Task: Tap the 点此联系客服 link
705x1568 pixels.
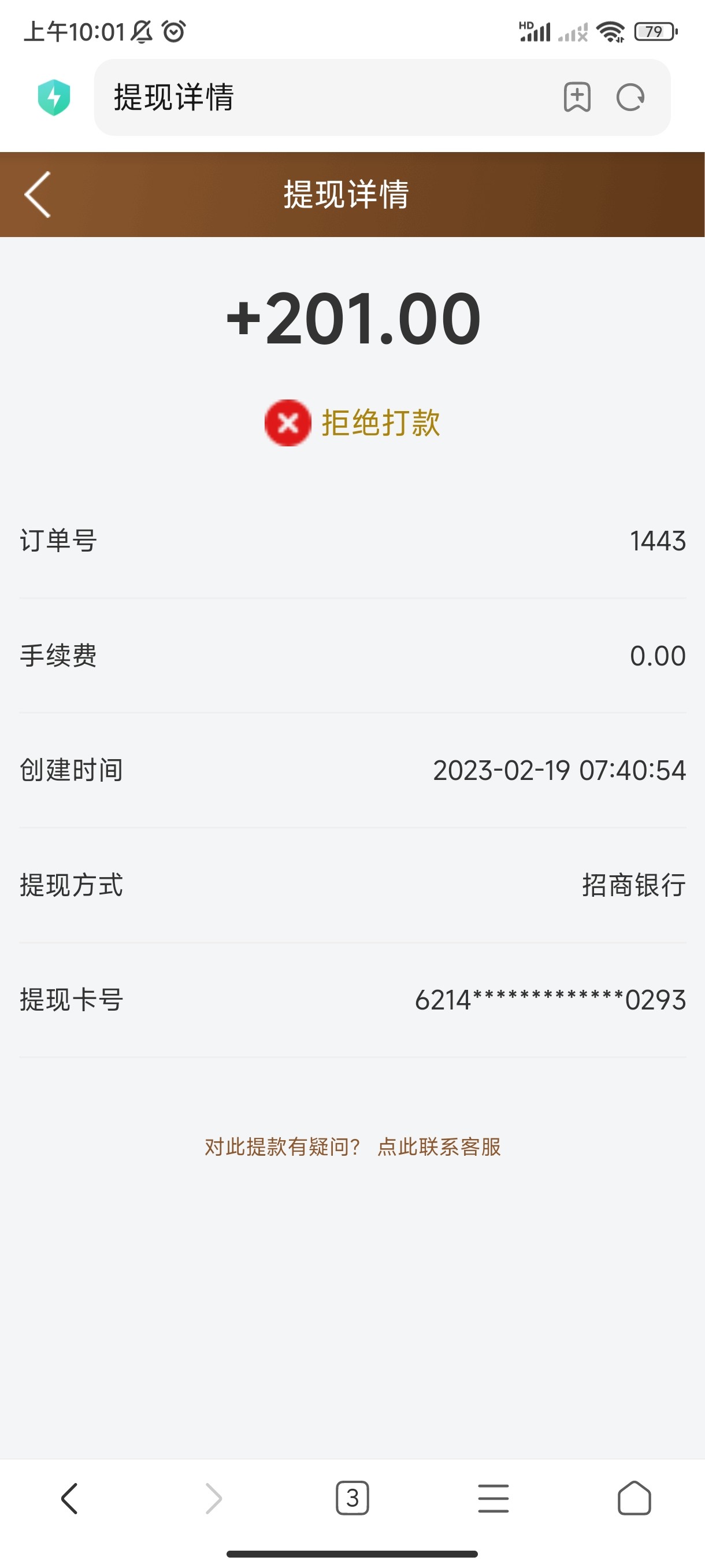Action: click(x=439, y=1147)
